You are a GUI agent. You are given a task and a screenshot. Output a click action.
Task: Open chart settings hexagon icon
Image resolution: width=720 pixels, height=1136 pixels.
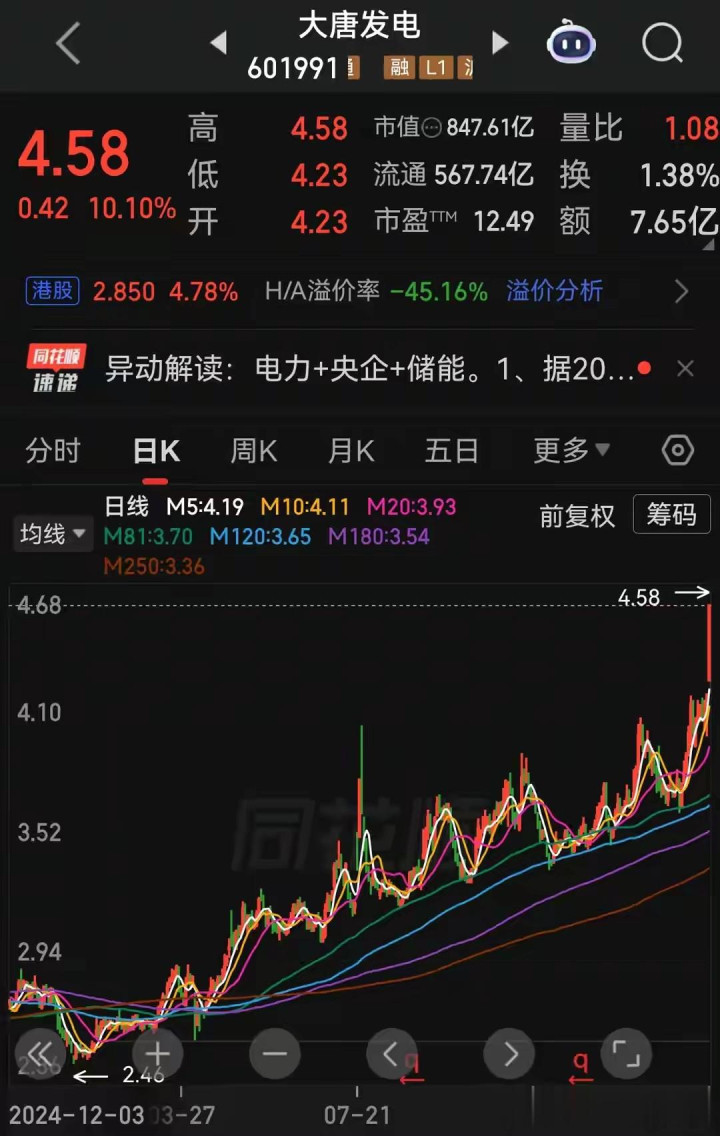tap(678, 451)
